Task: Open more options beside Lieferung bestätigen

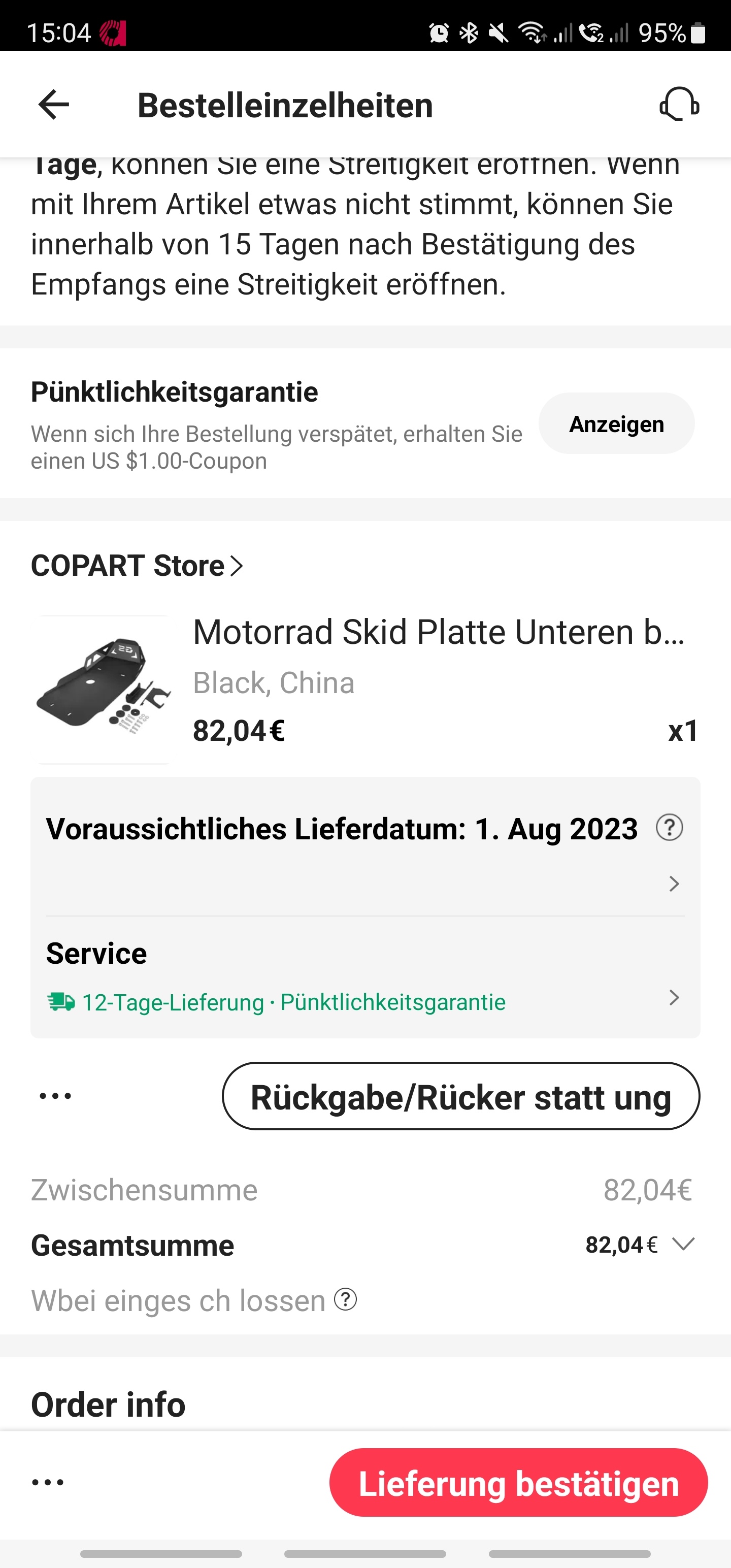Action: [x=48, y=1482]
